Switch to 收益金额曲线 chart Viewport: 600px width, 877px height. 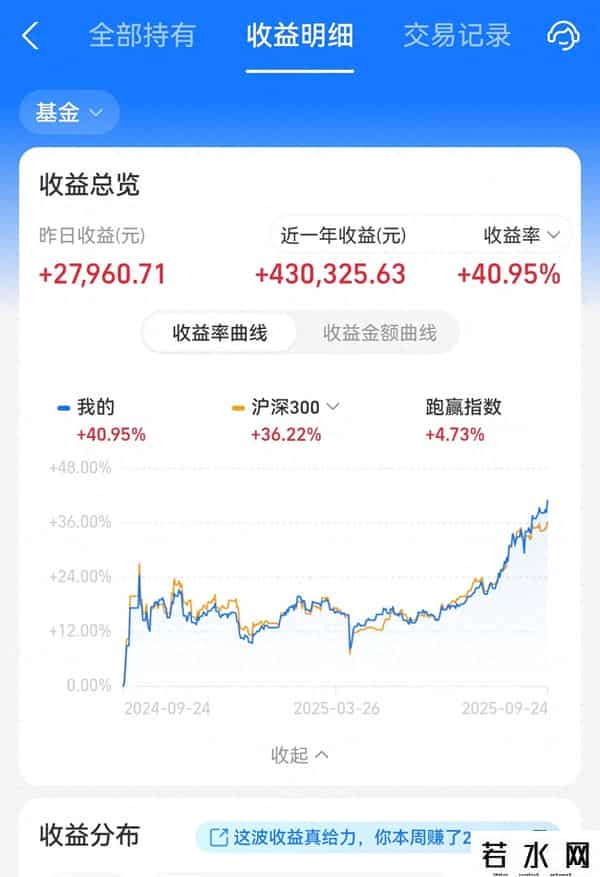(379, 333)
